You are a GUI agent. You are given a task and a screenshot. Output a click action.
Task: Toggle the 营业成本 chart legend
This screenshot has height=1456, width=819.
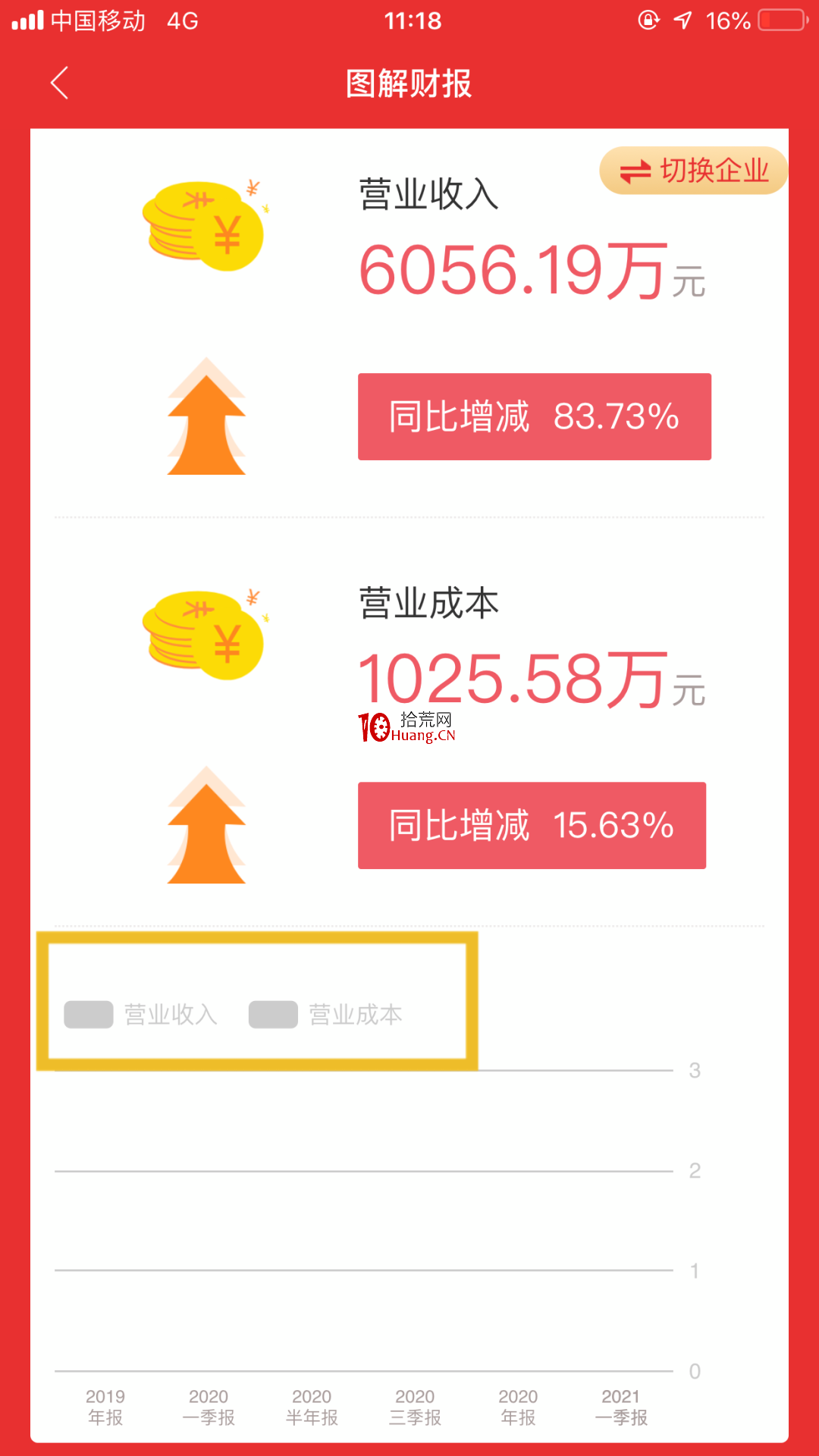[326, 1015]
